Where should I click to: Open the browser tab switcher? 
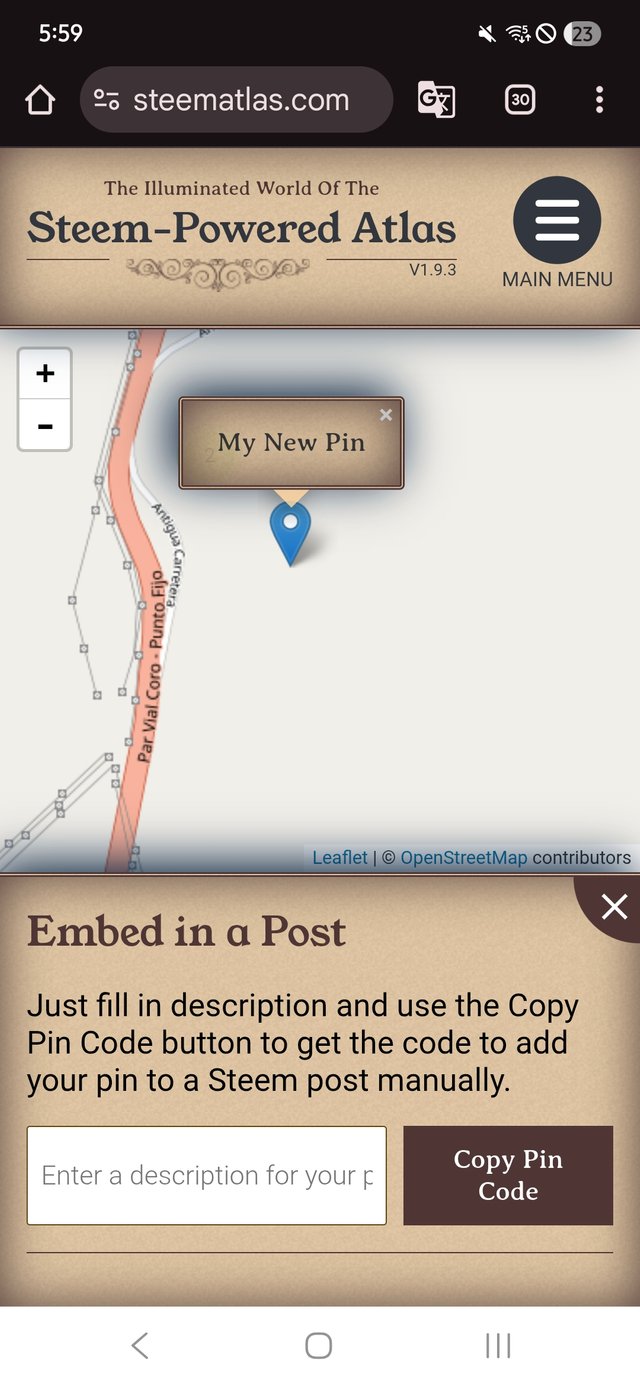pos(520,100)
